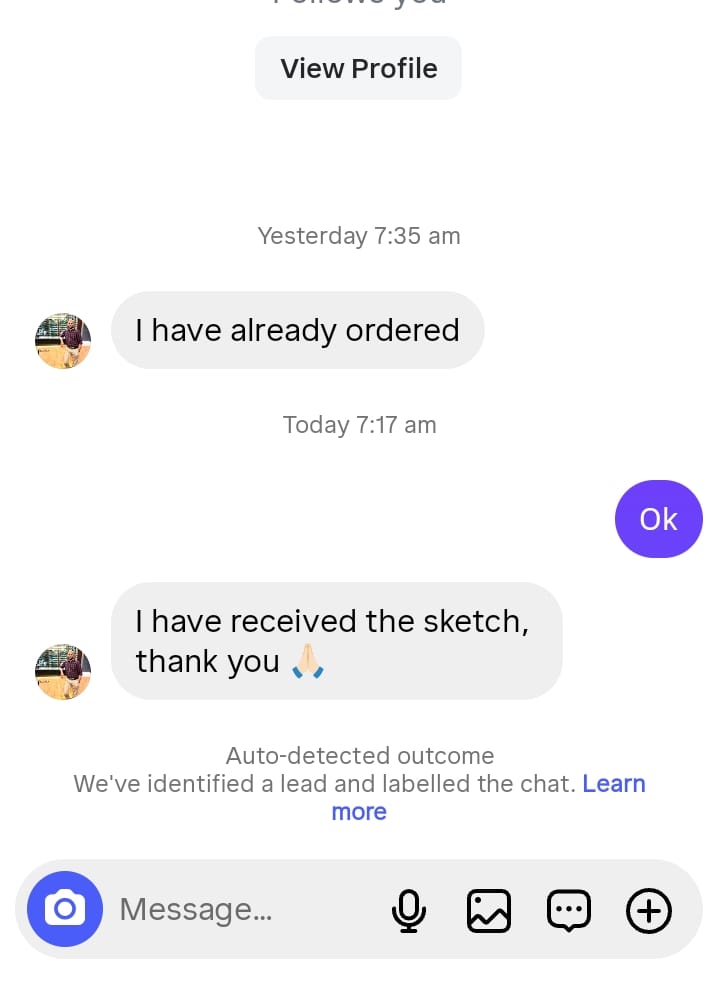This screenshot has height=1006, width=719.
Task: Open the plus more options icon
Action: pyautogui.click(x=648, y=910)
